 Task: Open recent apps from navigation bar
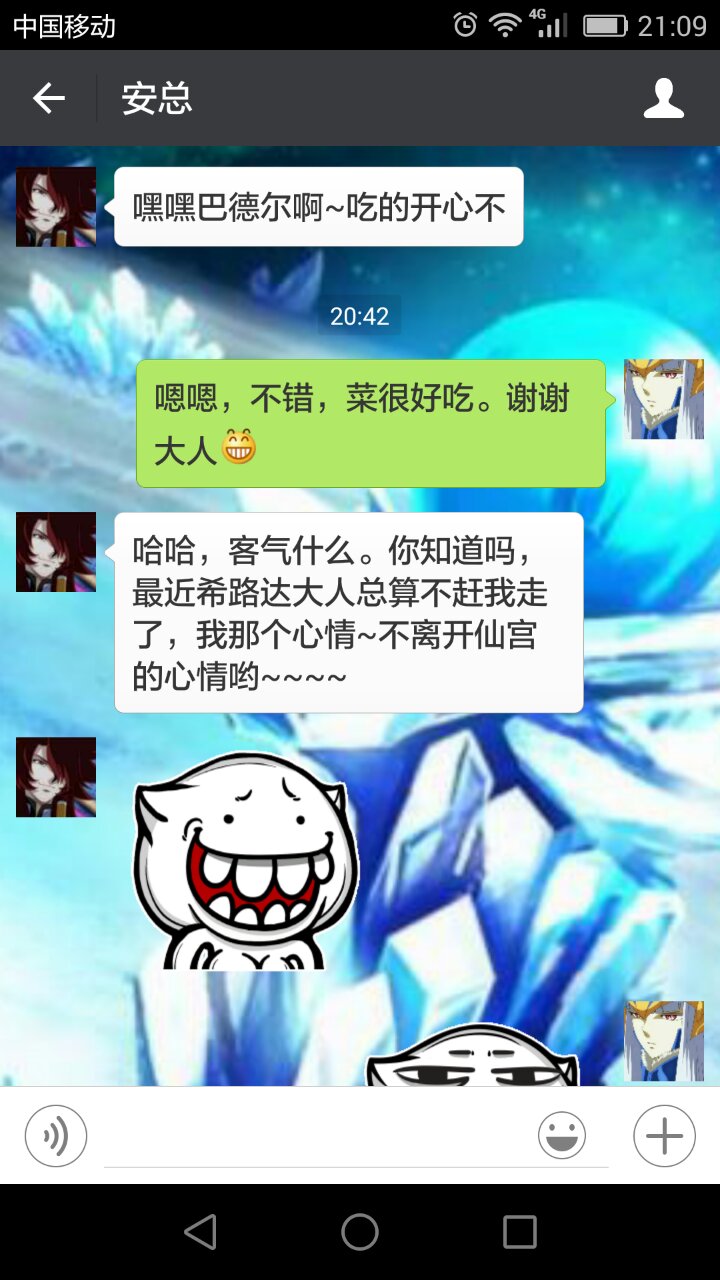click(520, 1232)
